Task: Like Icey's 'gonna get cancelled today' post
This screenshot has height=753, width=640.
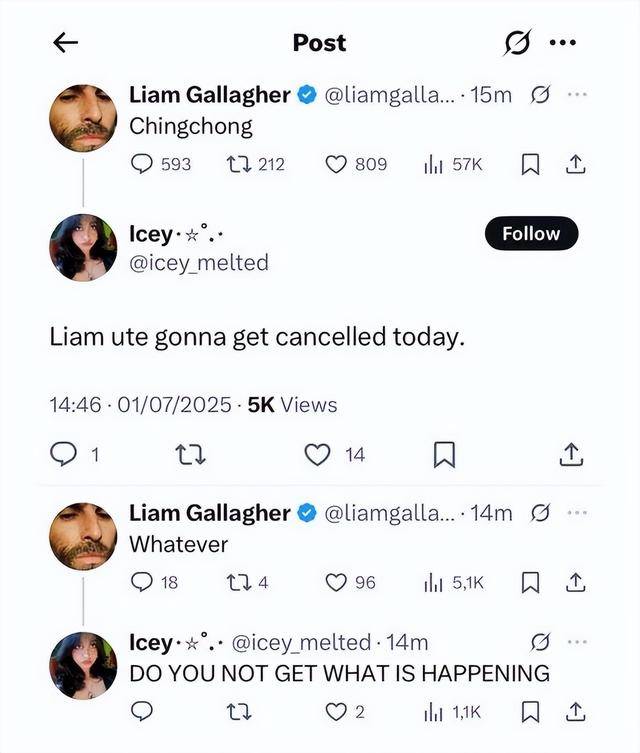Action: [317, 455]
